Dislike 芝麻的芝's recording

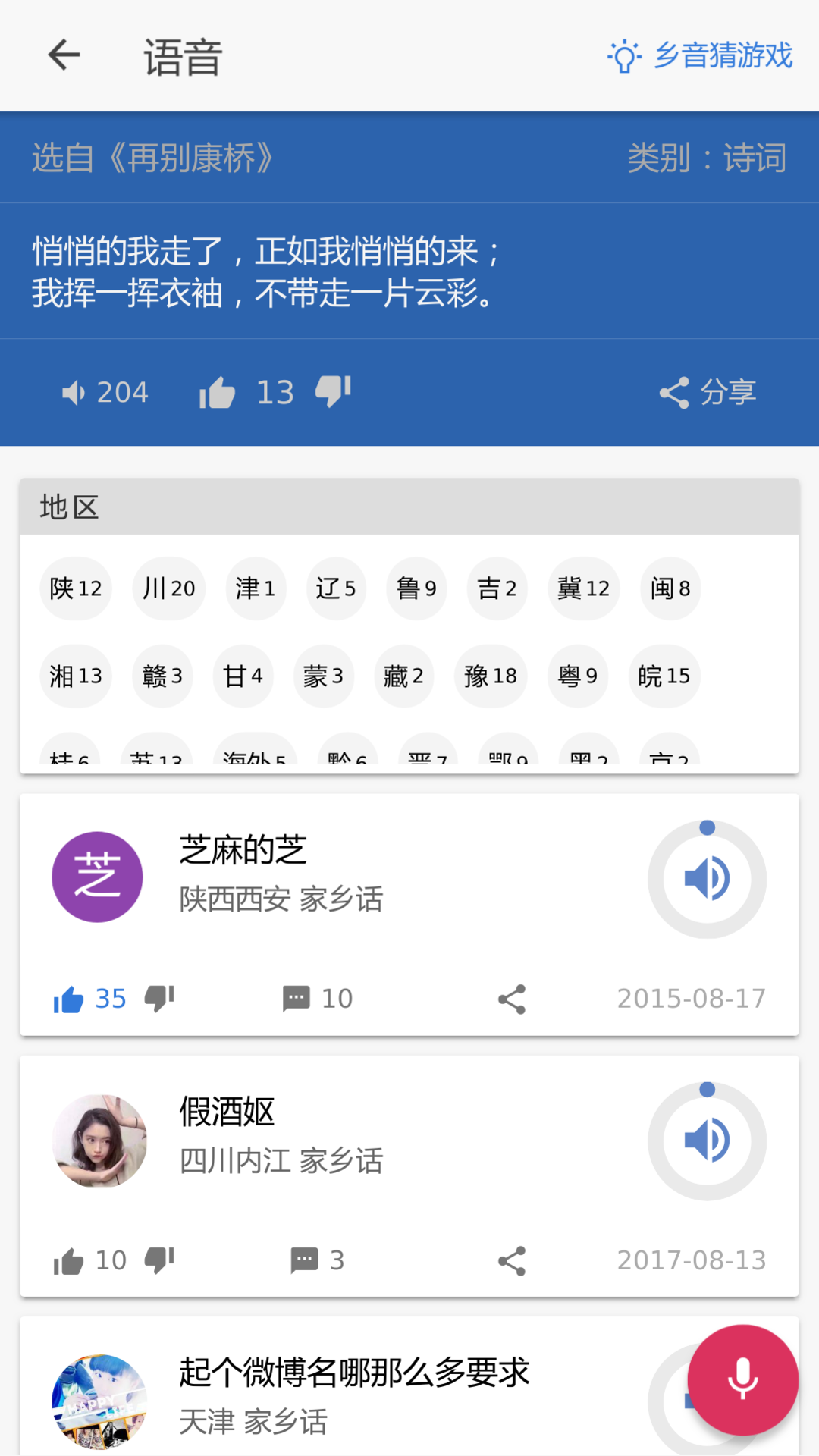pyautogui.click(x=159, y=998)
